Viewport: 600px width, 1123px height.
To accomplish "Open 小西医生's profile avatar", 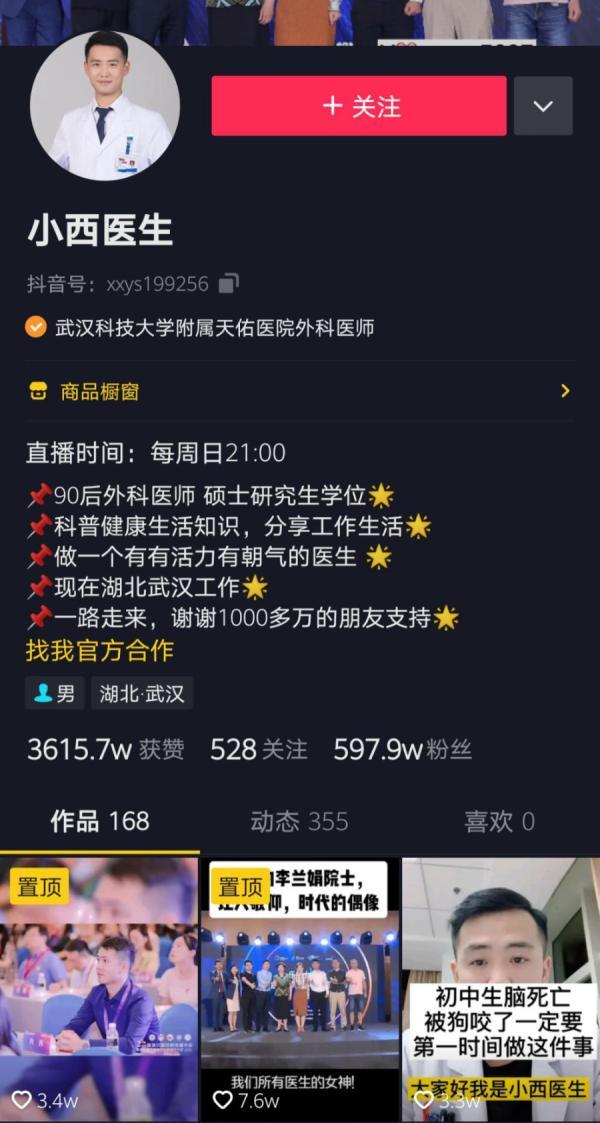I will (104, 106).
